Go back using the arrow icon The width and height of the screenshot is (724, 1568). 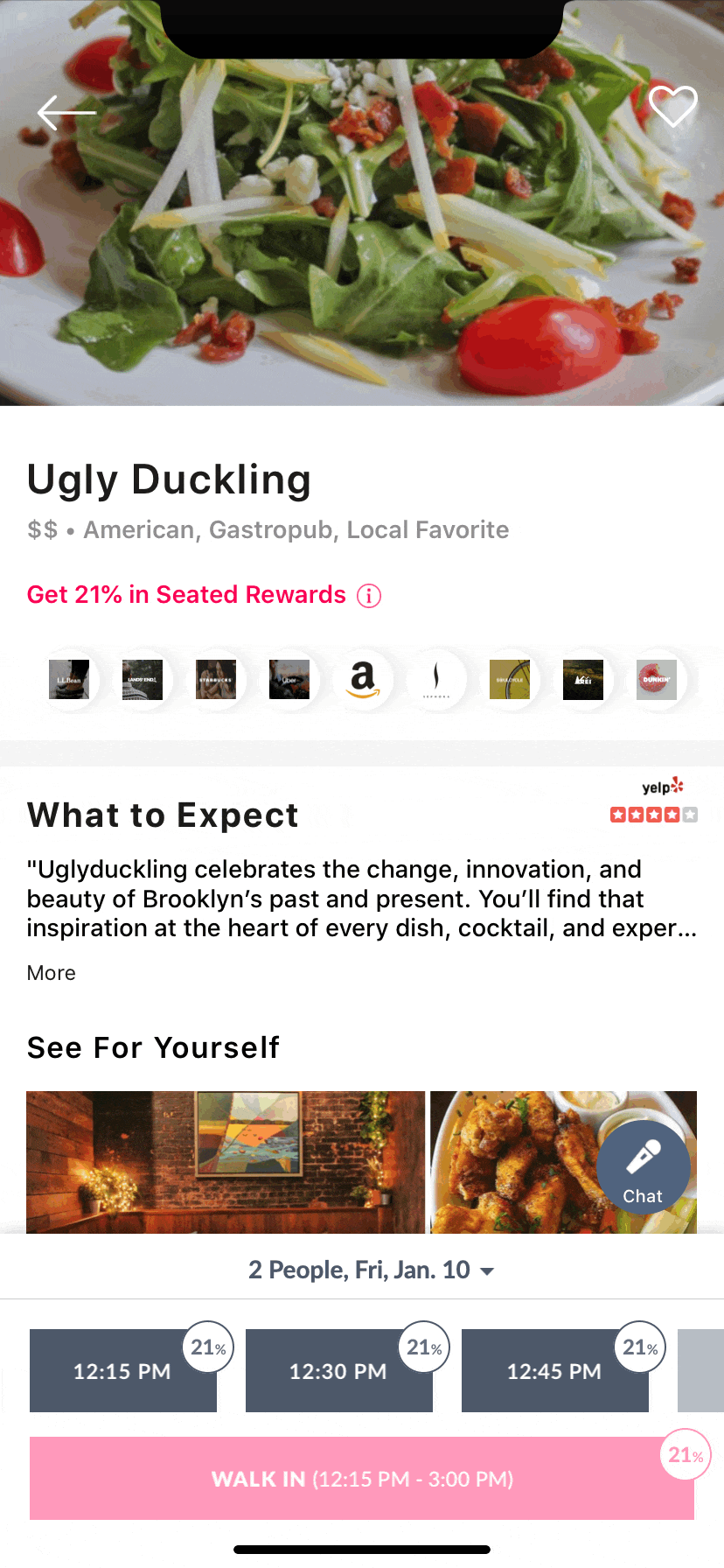tap(66, 113)
